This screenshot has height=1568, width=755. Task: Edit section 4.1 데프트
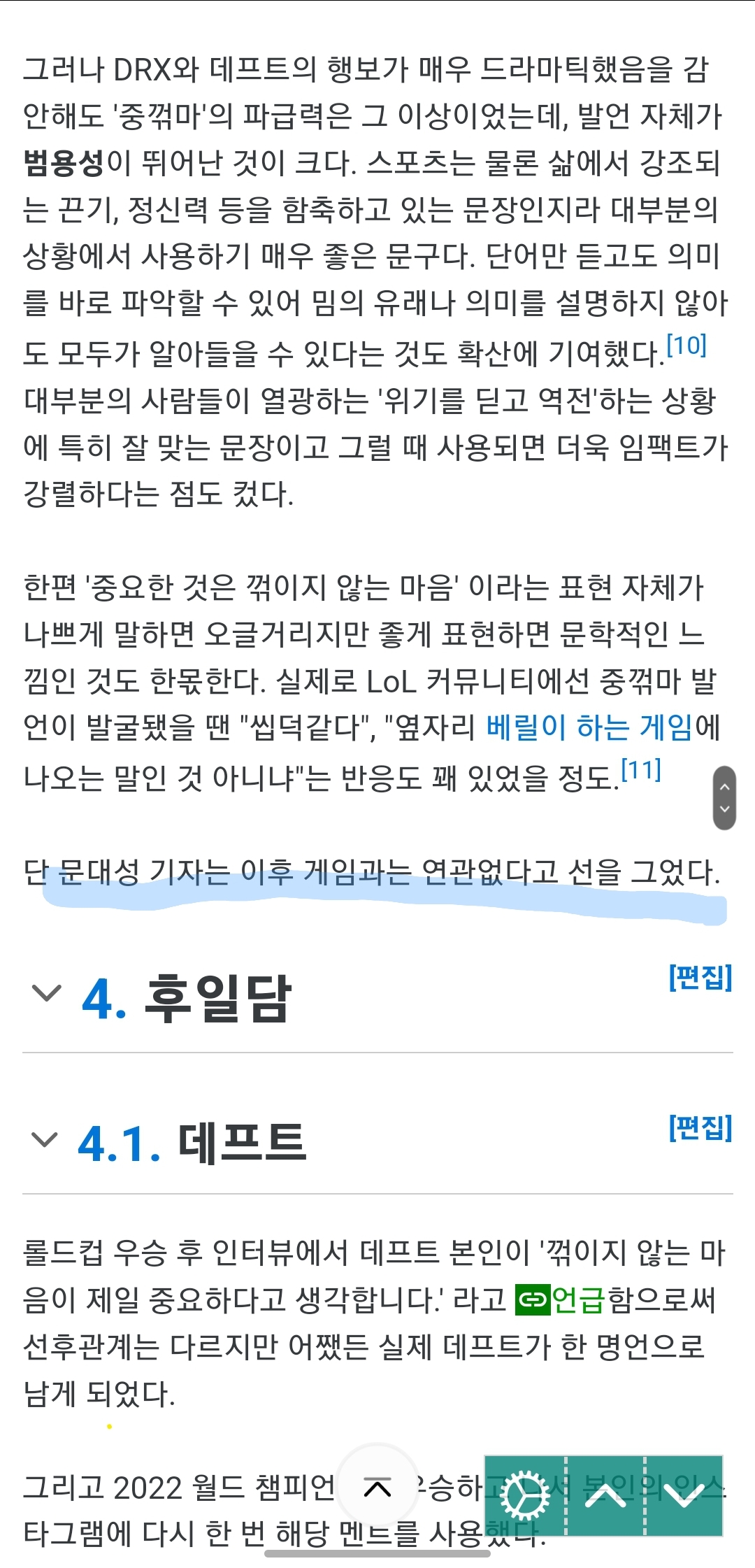tap(700, 1128)
